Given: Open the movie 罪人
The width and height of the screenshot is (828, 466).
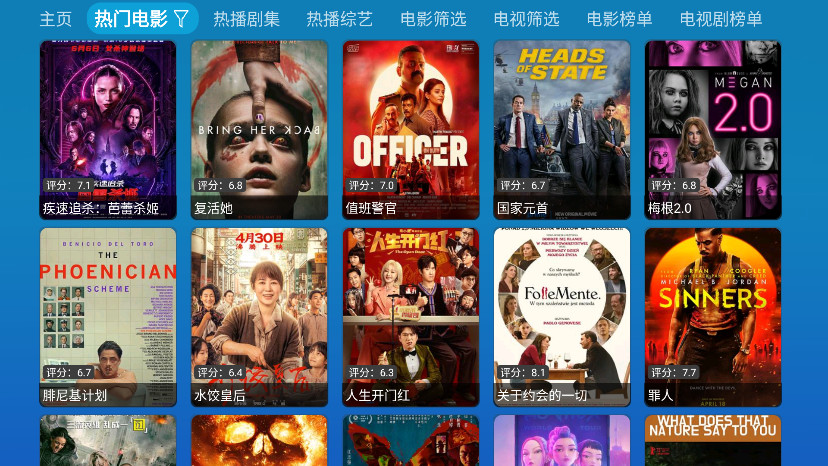Looking at the screenshot, I should [713, 316].
